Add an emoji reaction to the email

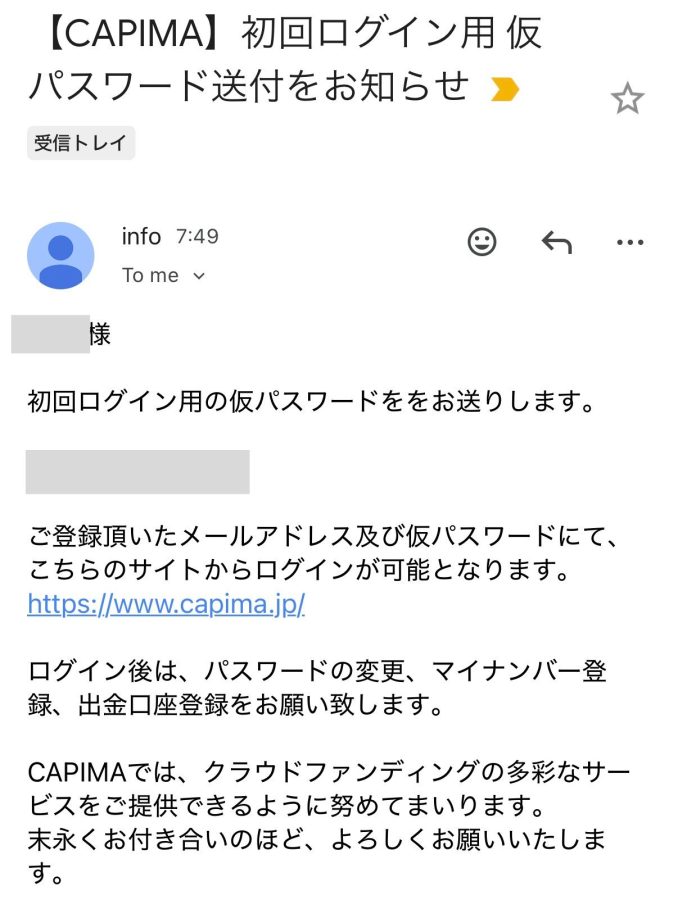(482, 242)
